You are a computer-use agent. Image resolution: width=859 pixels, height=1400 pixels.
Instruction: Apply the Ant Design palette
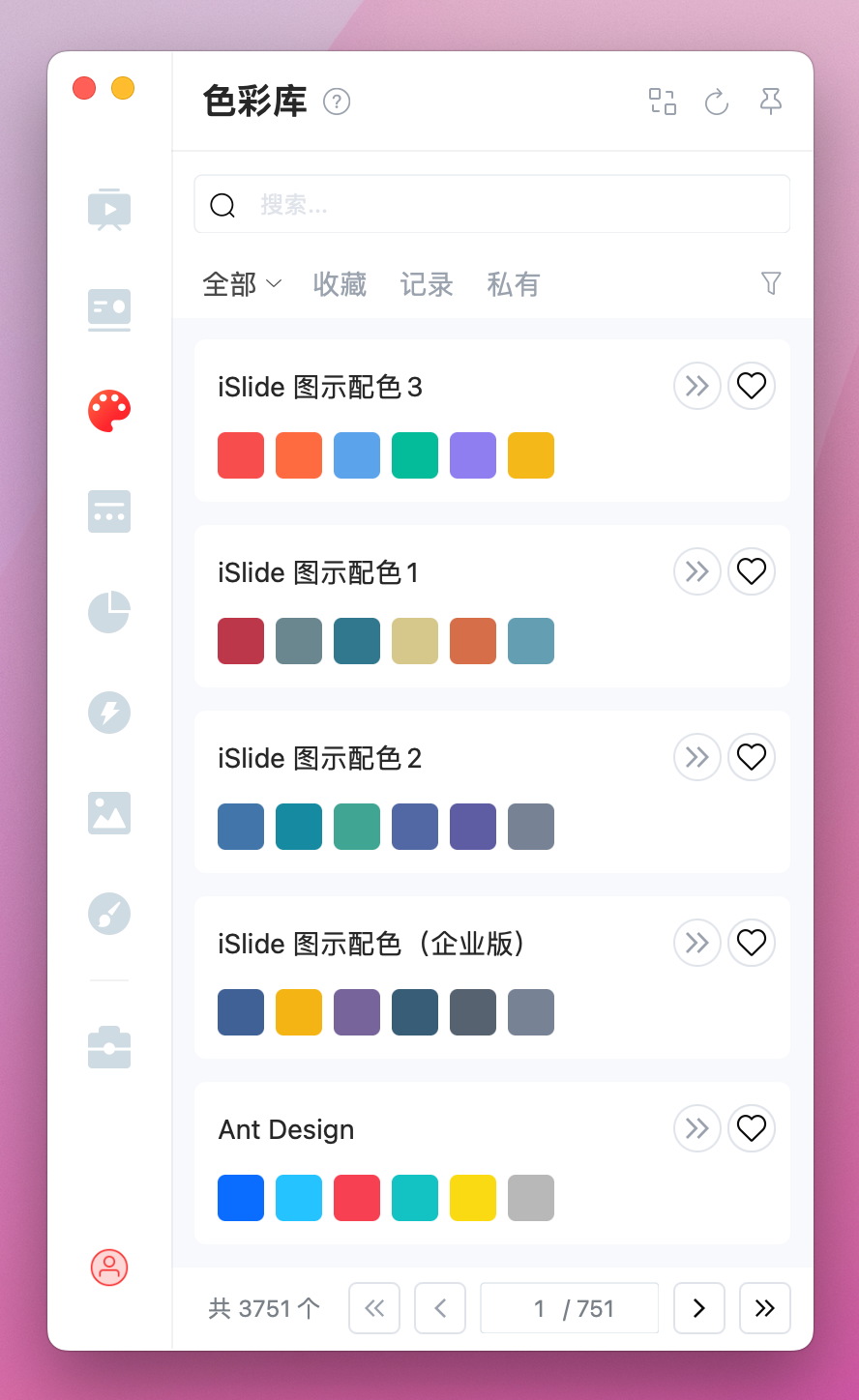[x=697, y=1128]
